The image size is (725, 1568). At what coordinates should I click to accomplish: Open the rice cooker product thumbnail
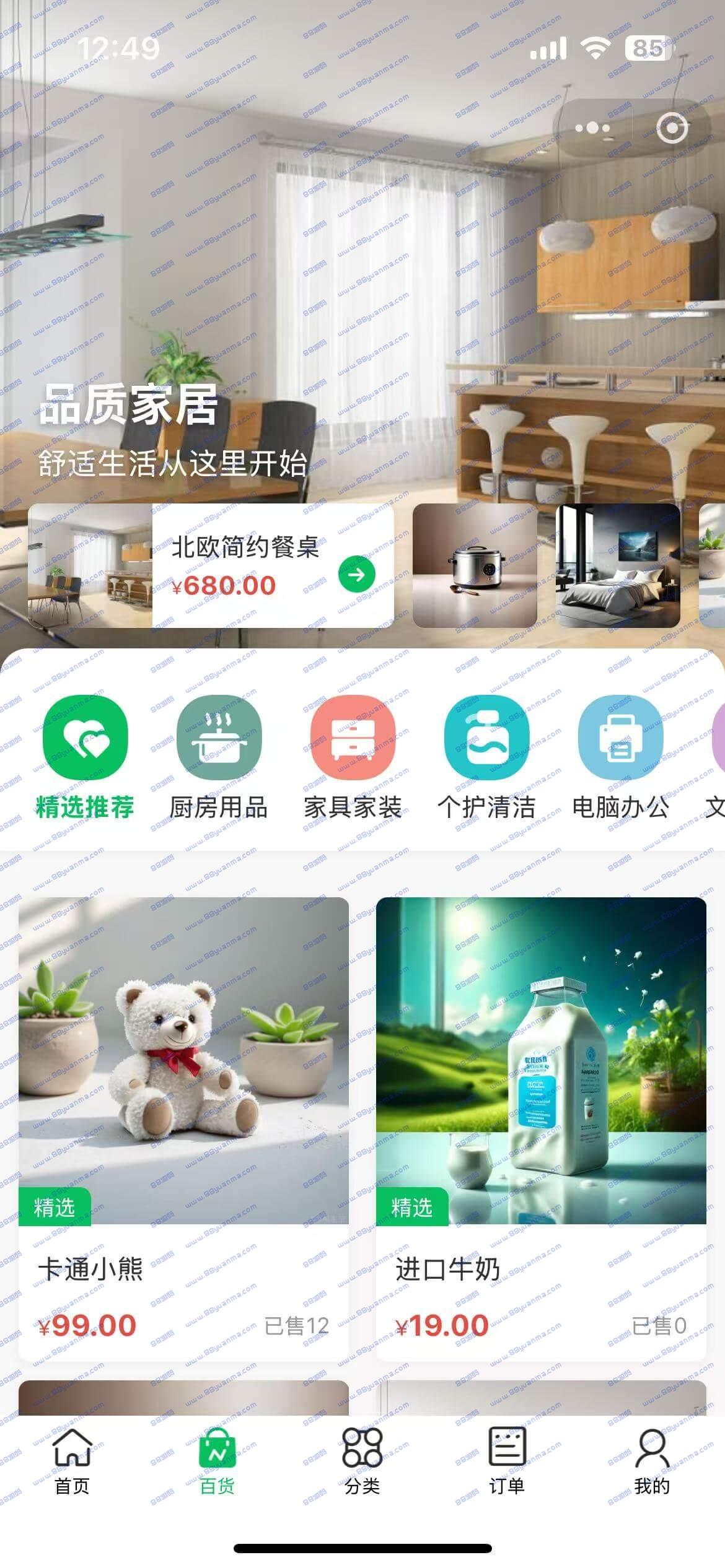click(475, 565)
